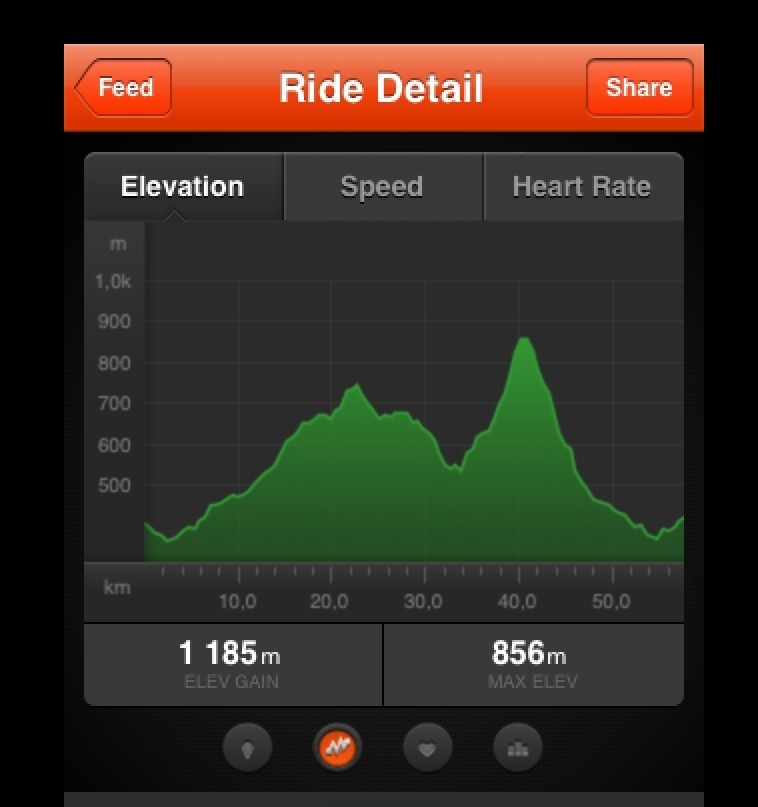
Task: Tap the orange chart analysis icon
Action: click(338, 747)
